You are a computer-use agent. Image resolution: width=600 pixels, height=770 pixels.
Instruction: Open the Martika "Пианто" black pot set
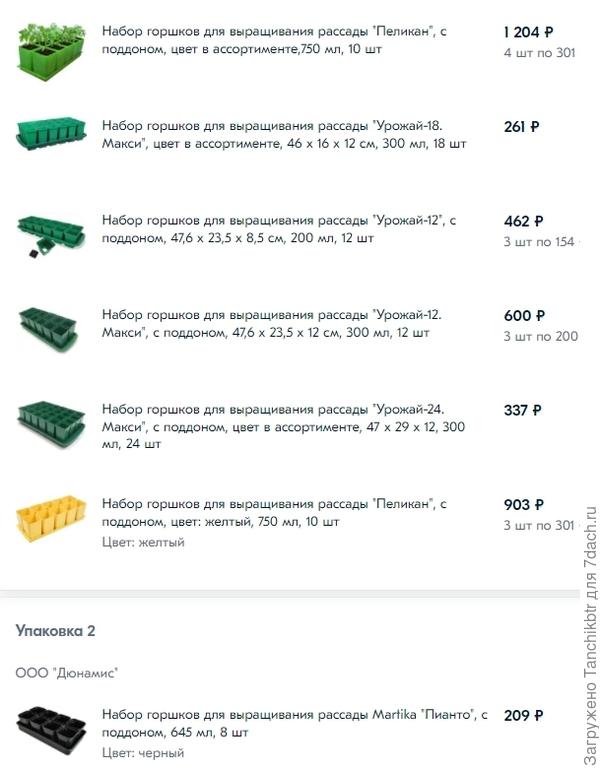coord(294,723)
